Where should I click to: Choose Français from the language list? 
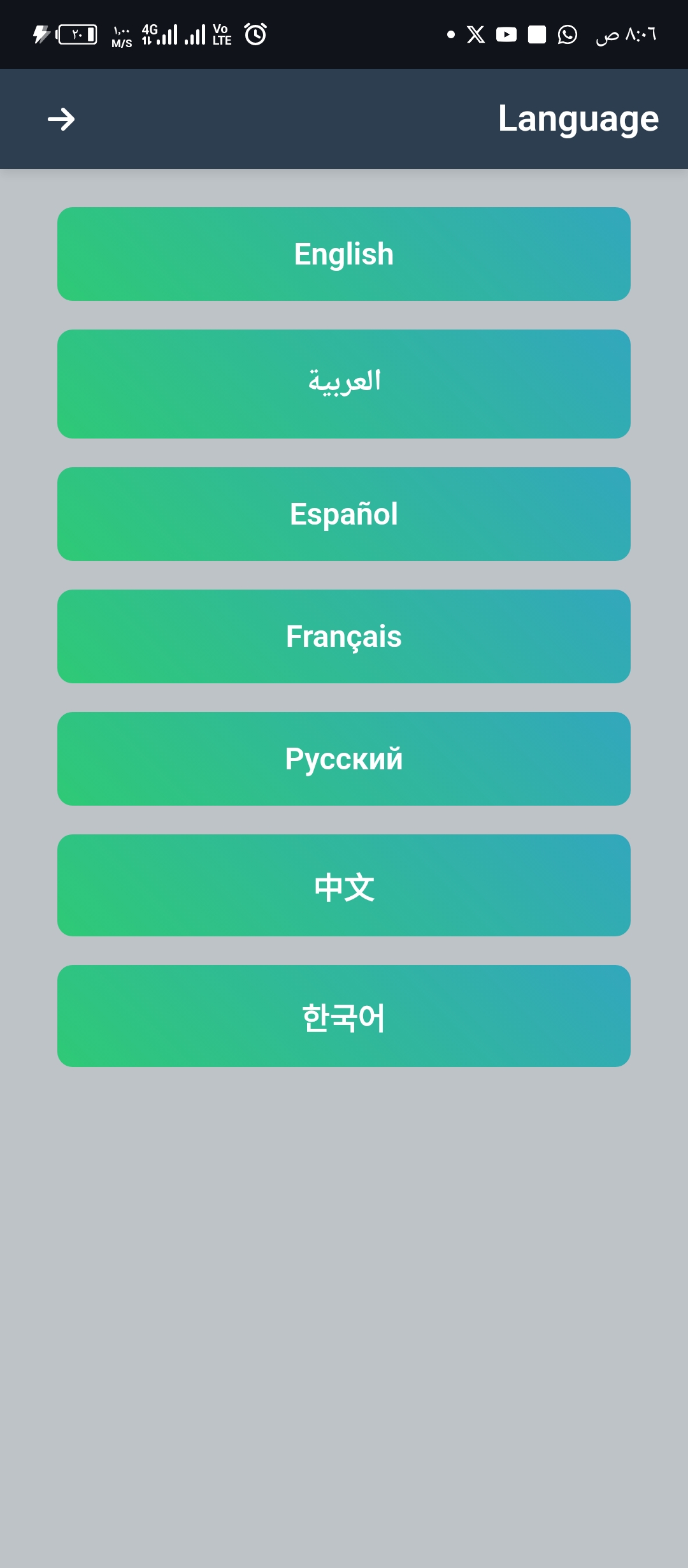click(344, 635)
